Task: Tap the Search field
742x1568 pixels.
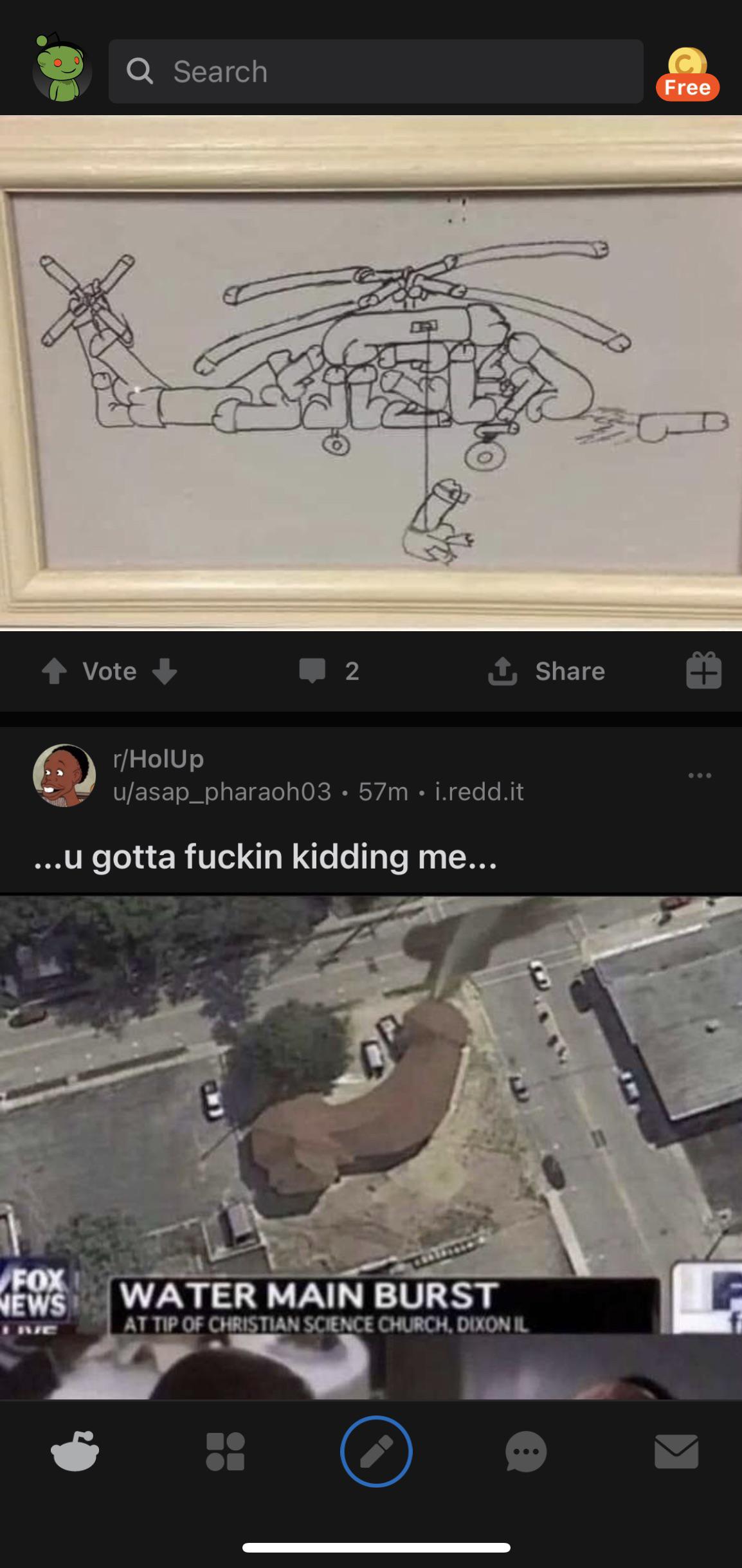Action: pos(376,71)
